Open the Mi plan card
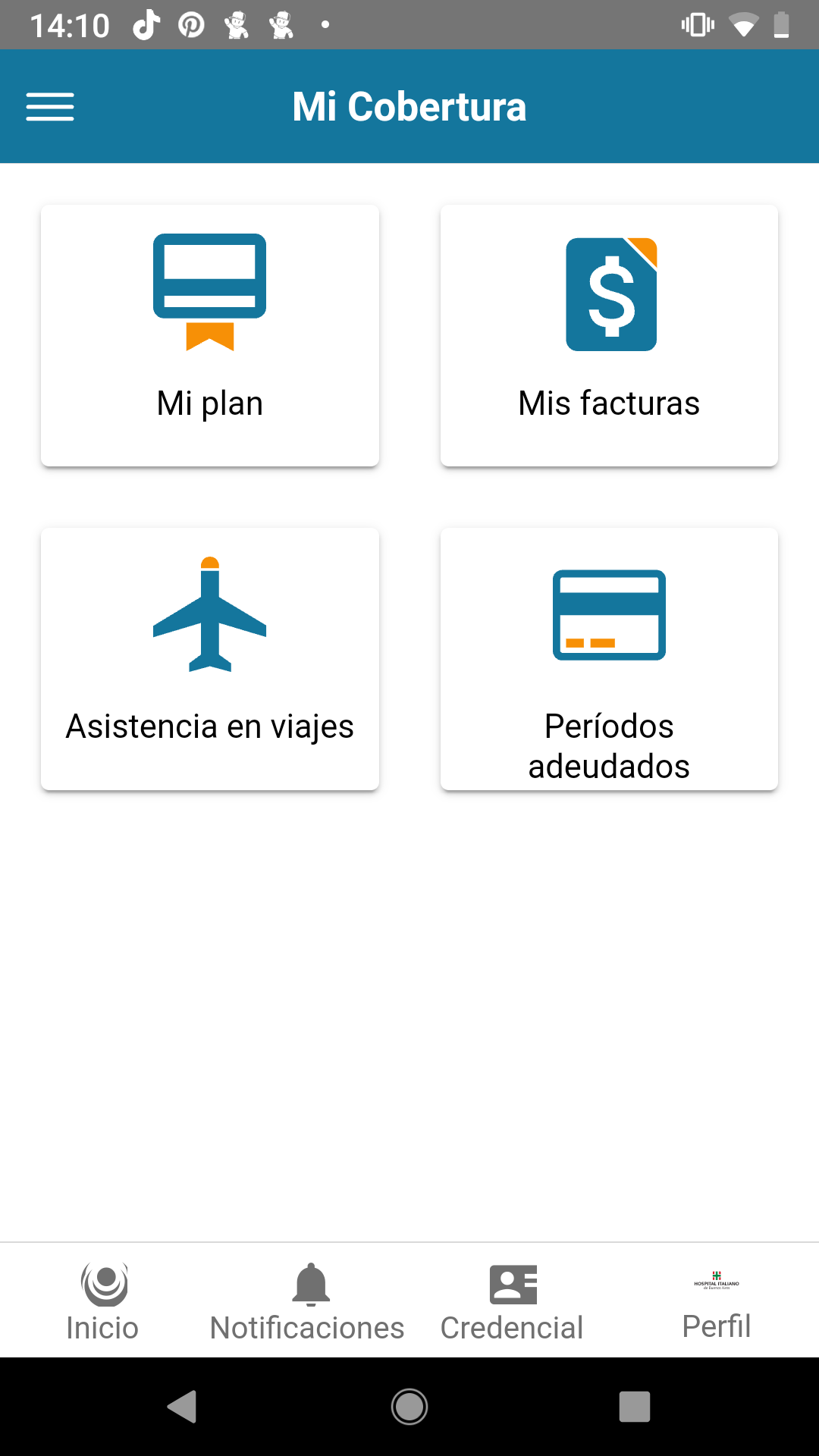 (210, 335)
